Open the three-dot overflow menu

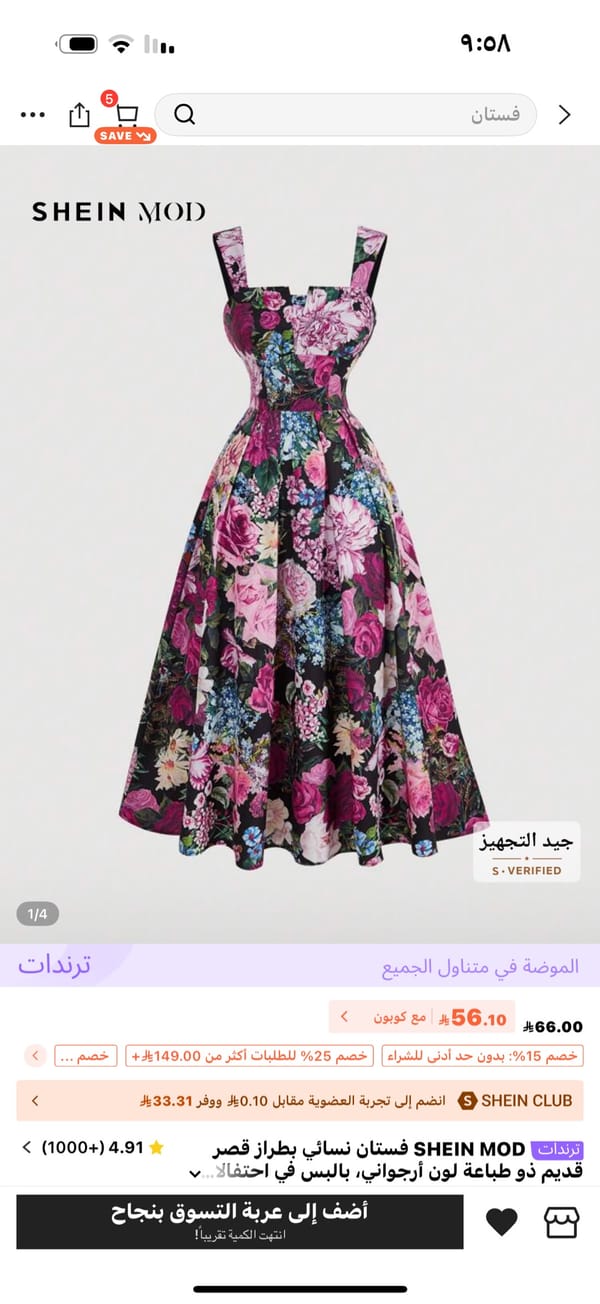point(33,115)
